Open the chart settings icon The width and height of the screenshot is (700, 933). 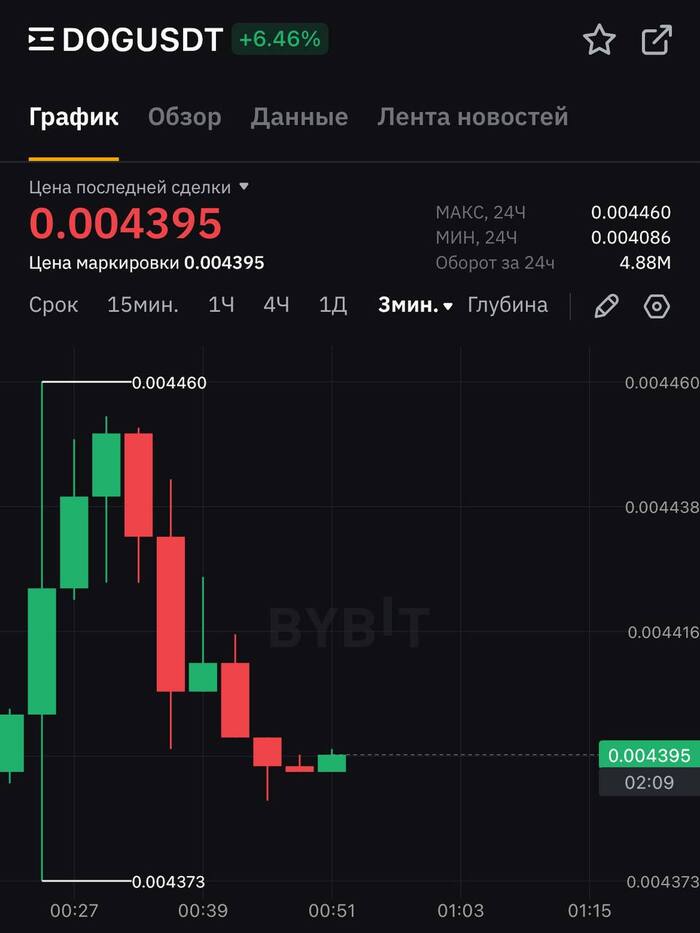point(656,306)
